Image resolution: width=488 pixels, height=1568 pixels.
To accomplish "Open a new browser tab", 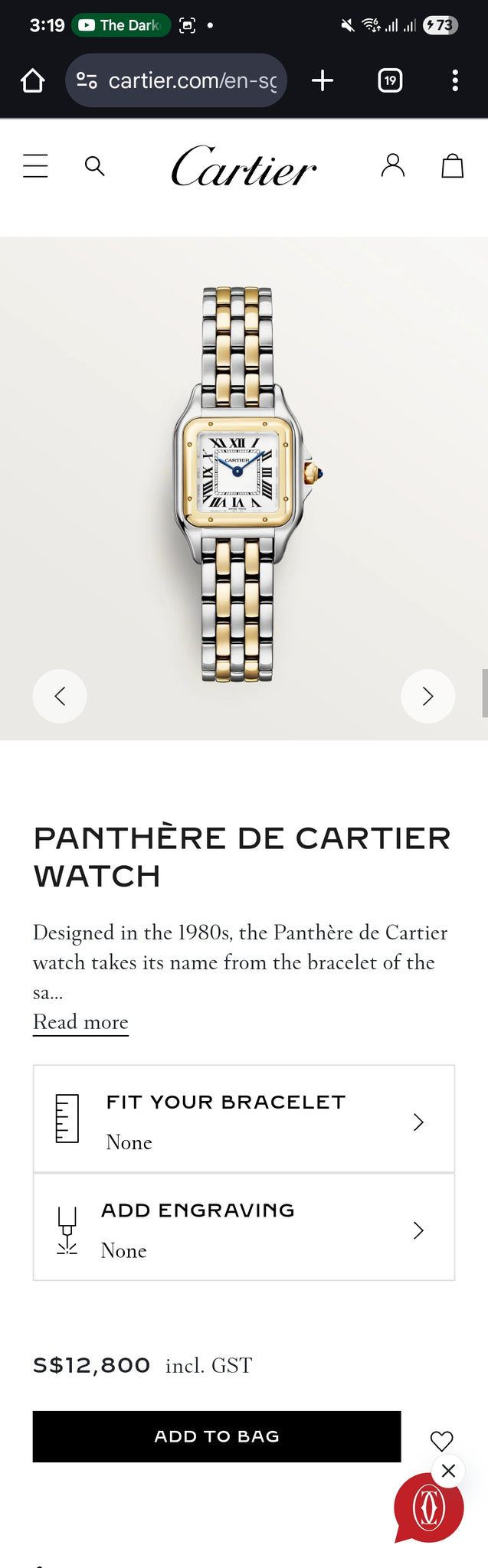I will click(x=323, y=80).
